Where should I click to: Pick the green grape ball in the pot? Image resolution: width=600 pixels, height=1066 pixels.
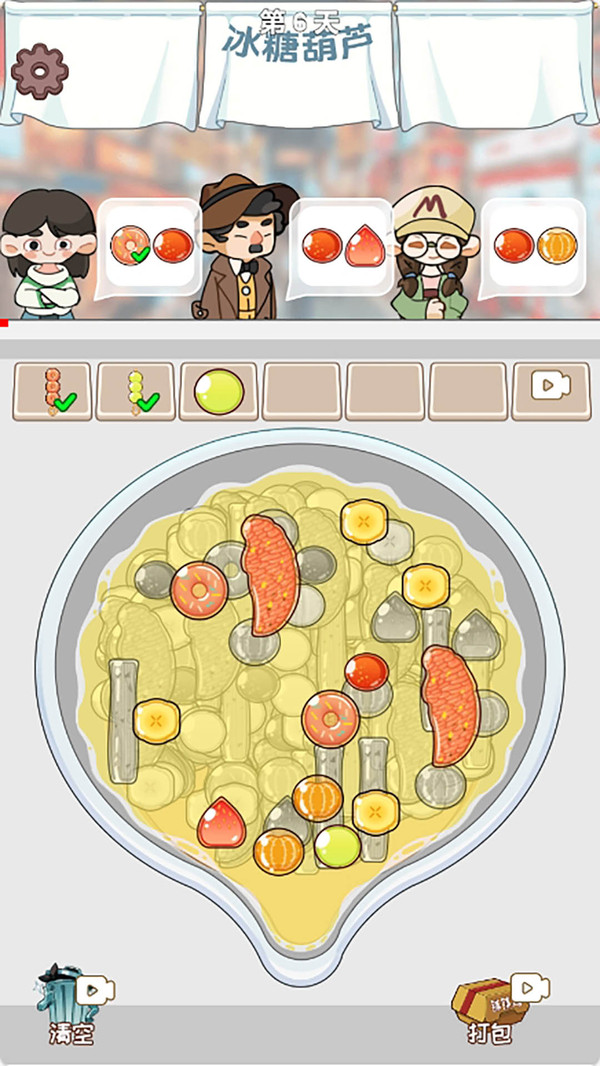(x=337, y=846)
